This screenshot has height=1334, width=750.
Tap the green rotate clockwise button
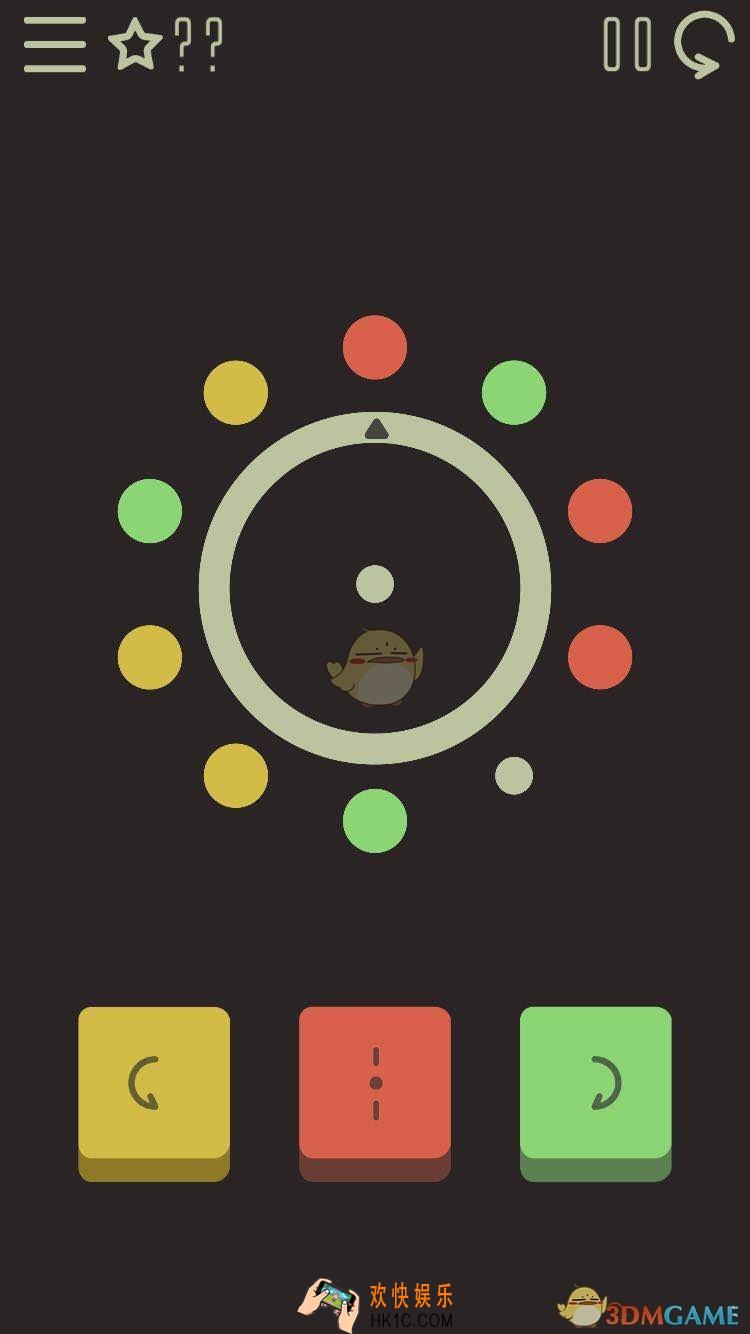[596, 1084]
